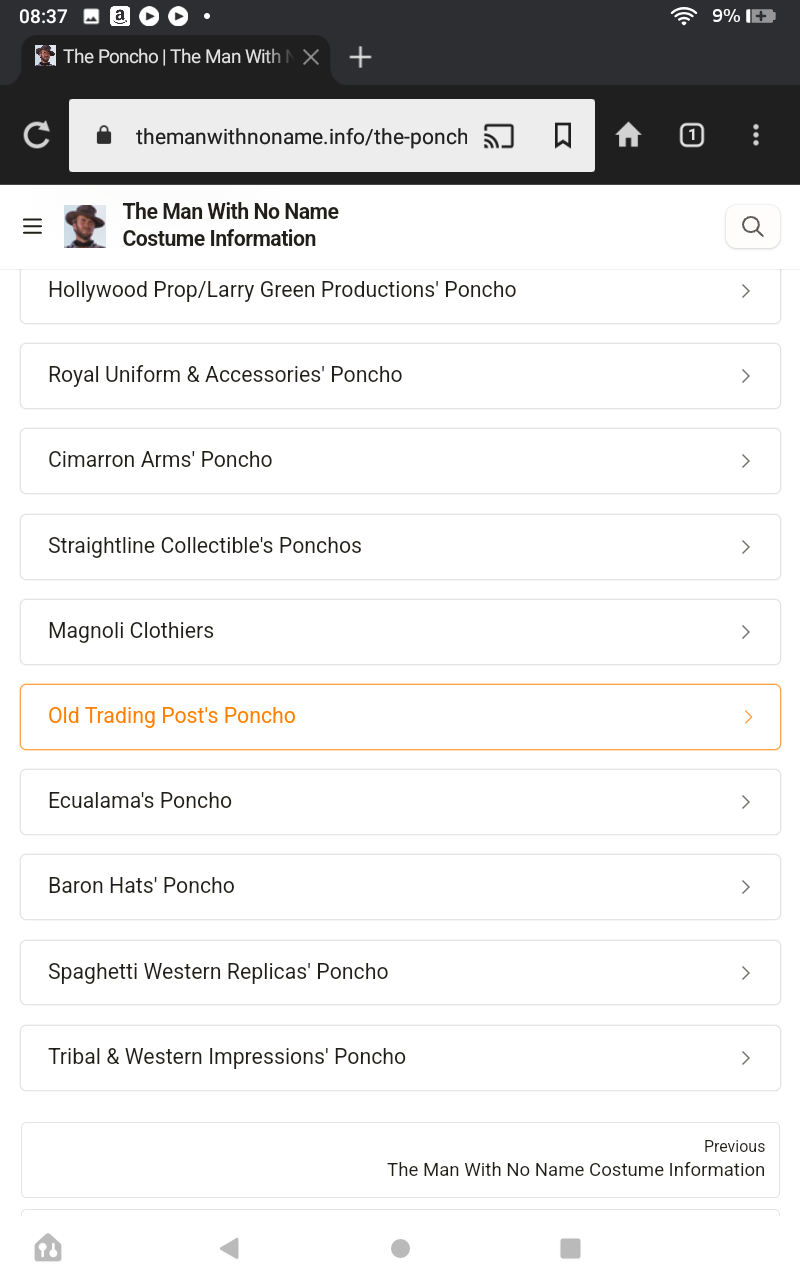This screenshot has width=800, height=1280.
Task: View Spaghetti Western Replicas' Poncho
Action: pos(400,972)
